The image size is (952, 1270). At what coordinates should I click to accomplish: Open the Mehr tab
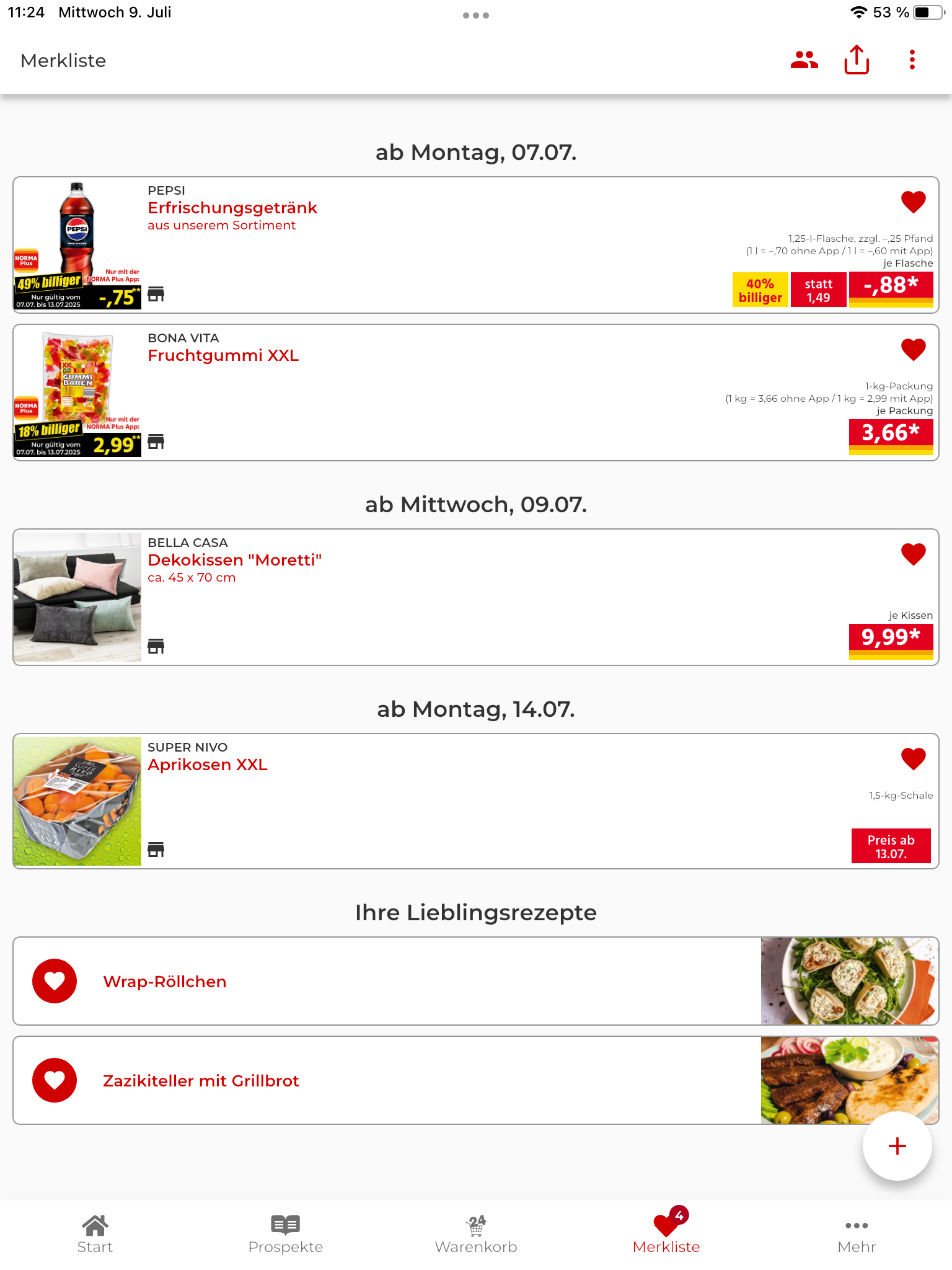click(x=857, y=1234)
